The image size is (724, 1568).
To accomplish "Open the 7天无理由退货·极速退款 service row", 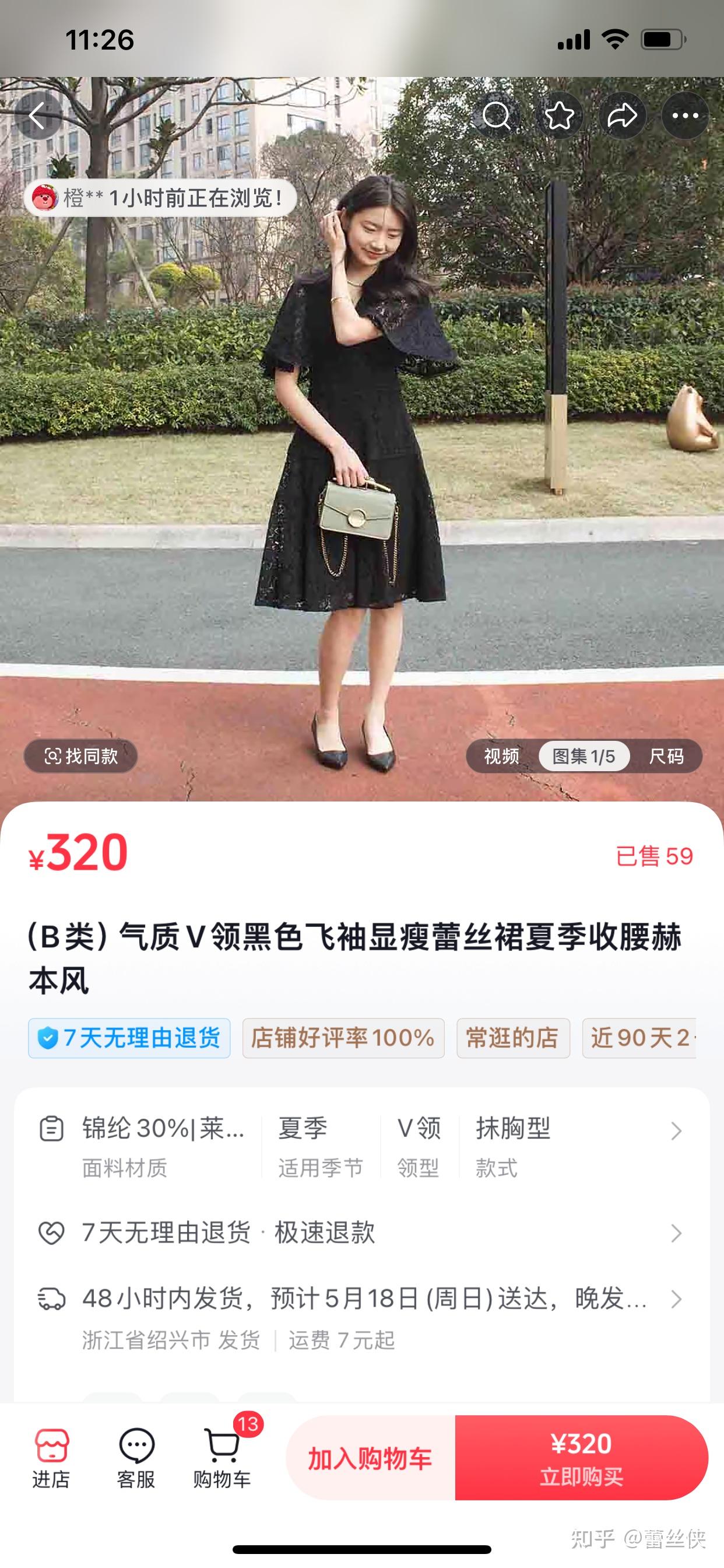I will coord(361,1233).
